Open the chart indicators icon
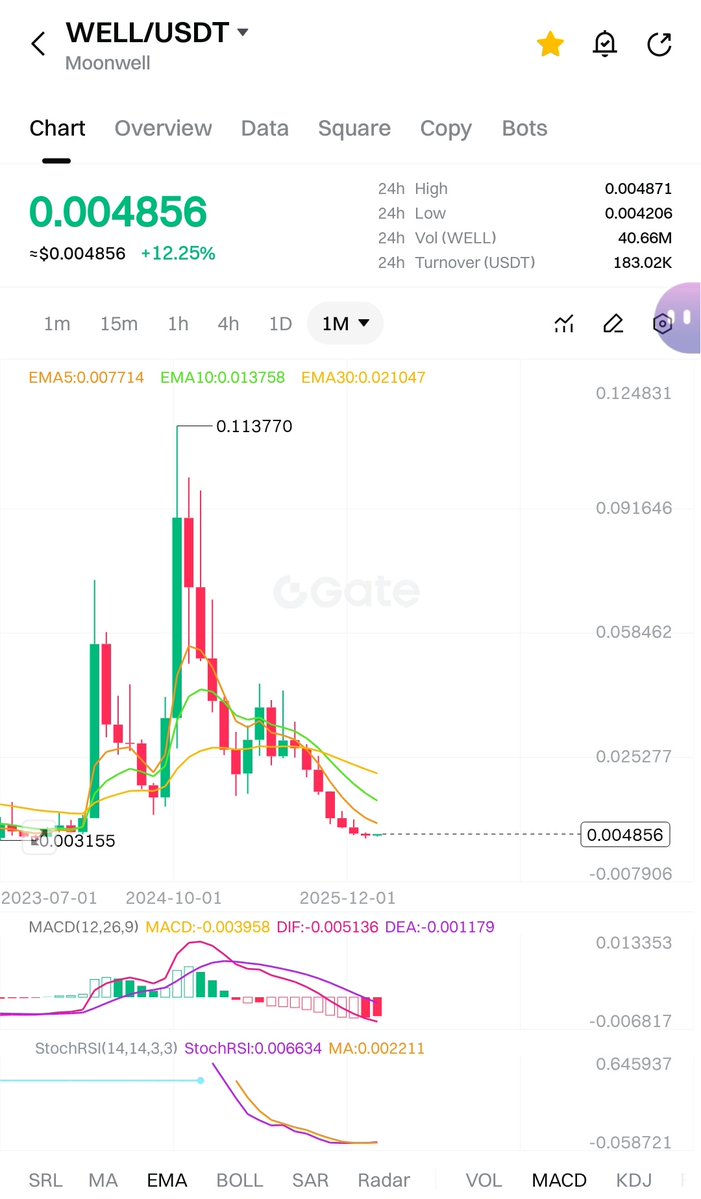This screenshot has height=1199, width=701. point(564,324)
